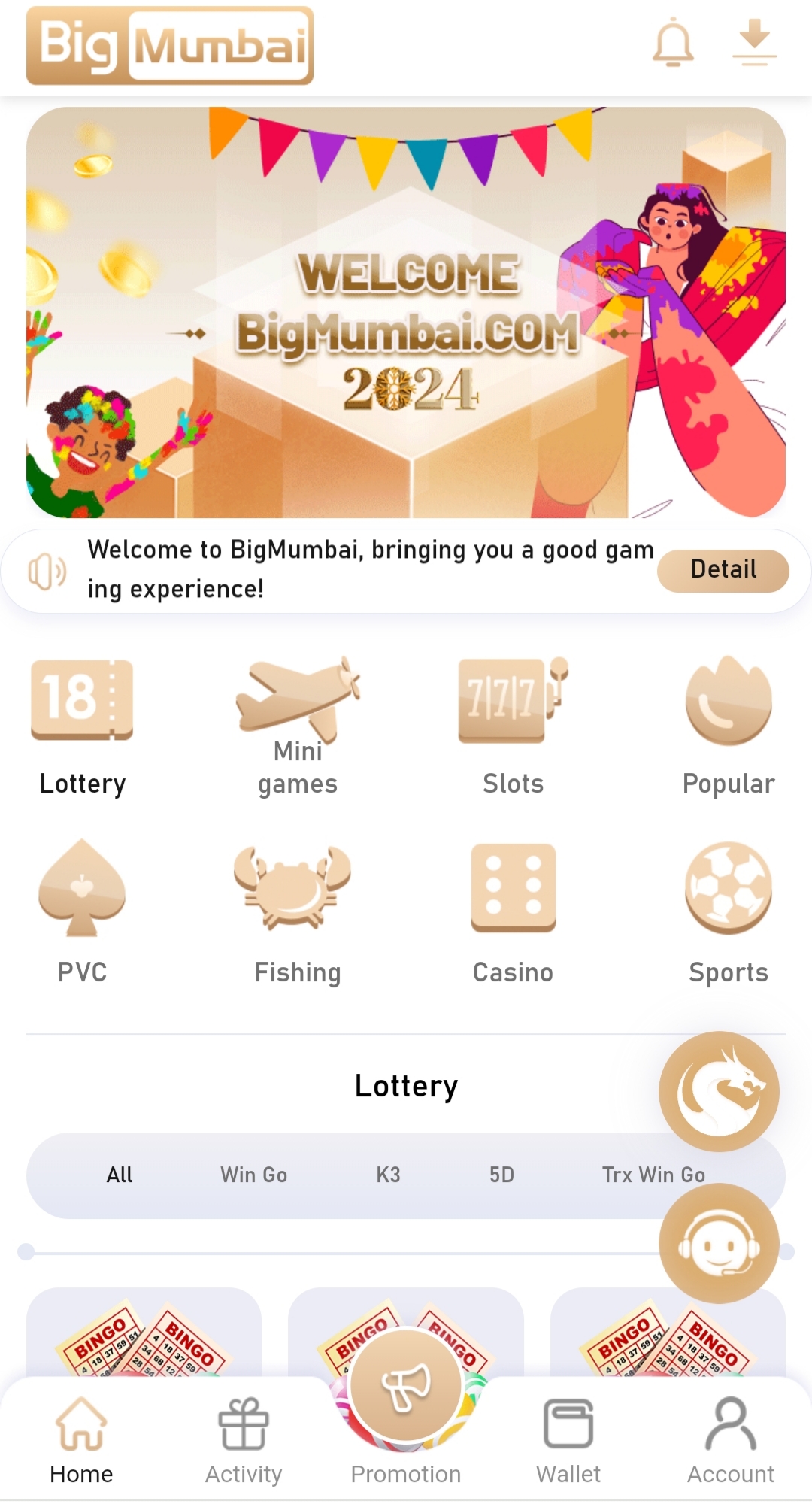This screenshot has width=812, height=1504.
Task: Select the Popular category
Action: point(728,724)
